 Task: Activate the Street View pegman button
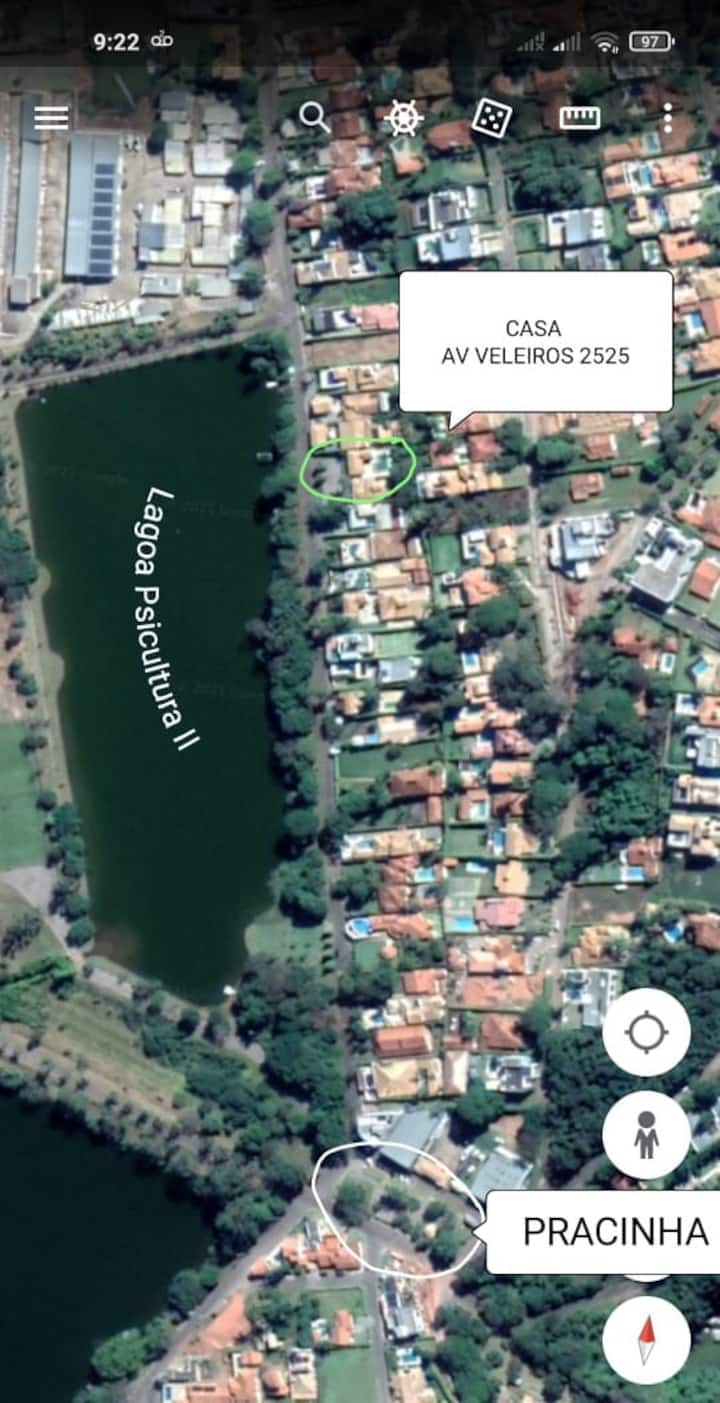pos(646,1135)
